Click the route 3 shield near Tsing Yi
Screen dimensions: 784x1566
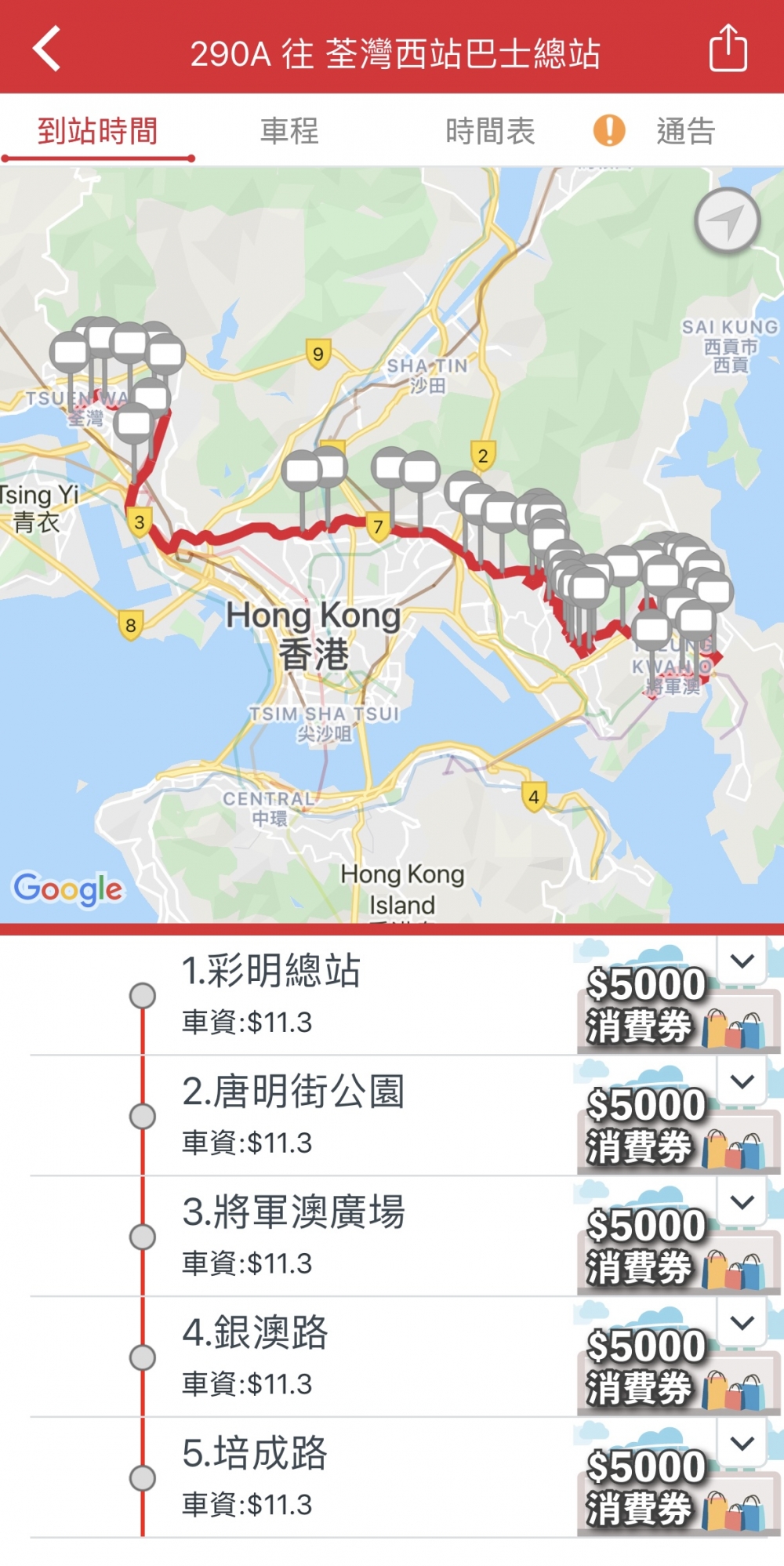(141, 520)
